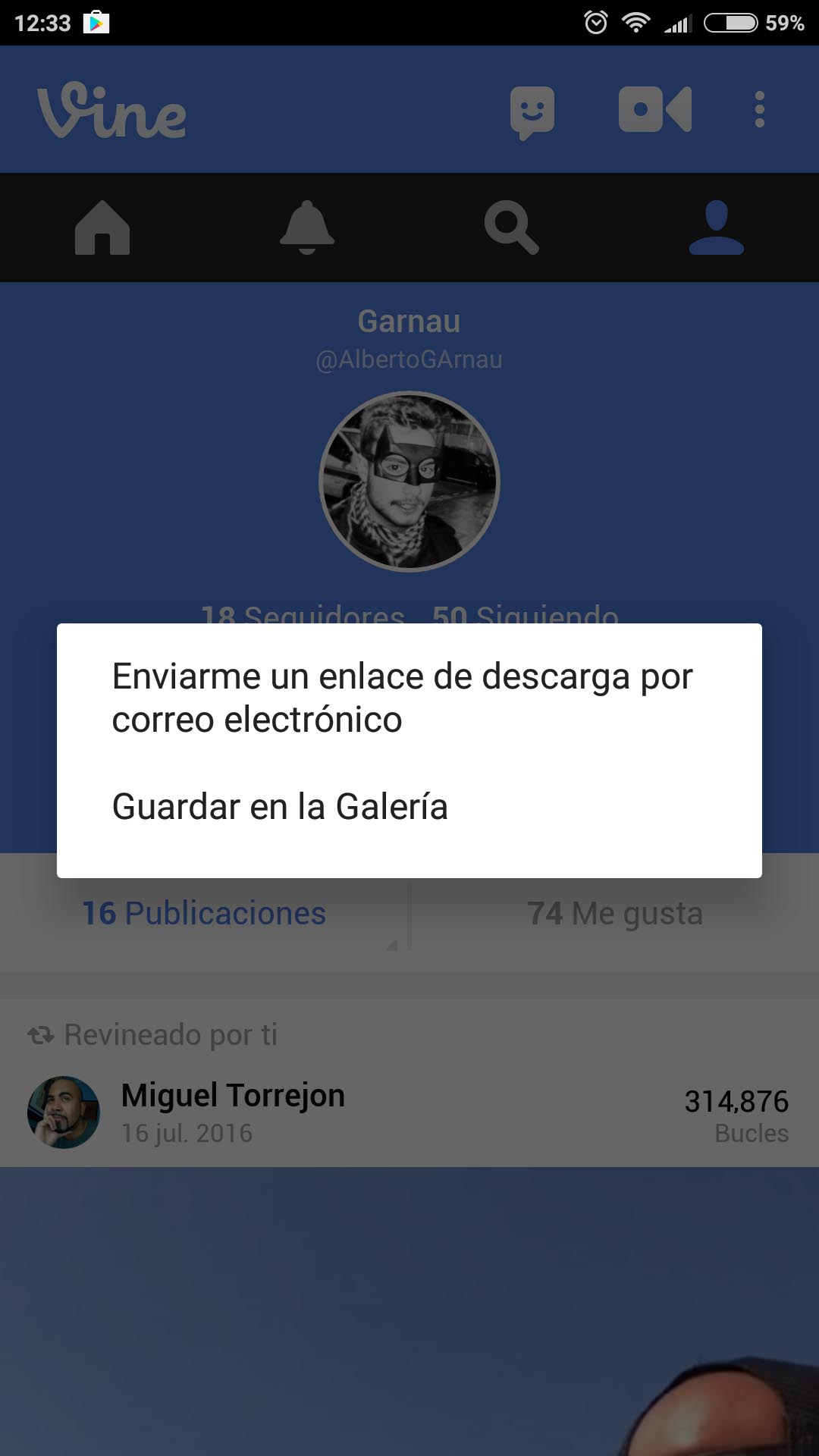Open the messages smiley chat icon
The image size is (819, 1456).
click(532, 113)
